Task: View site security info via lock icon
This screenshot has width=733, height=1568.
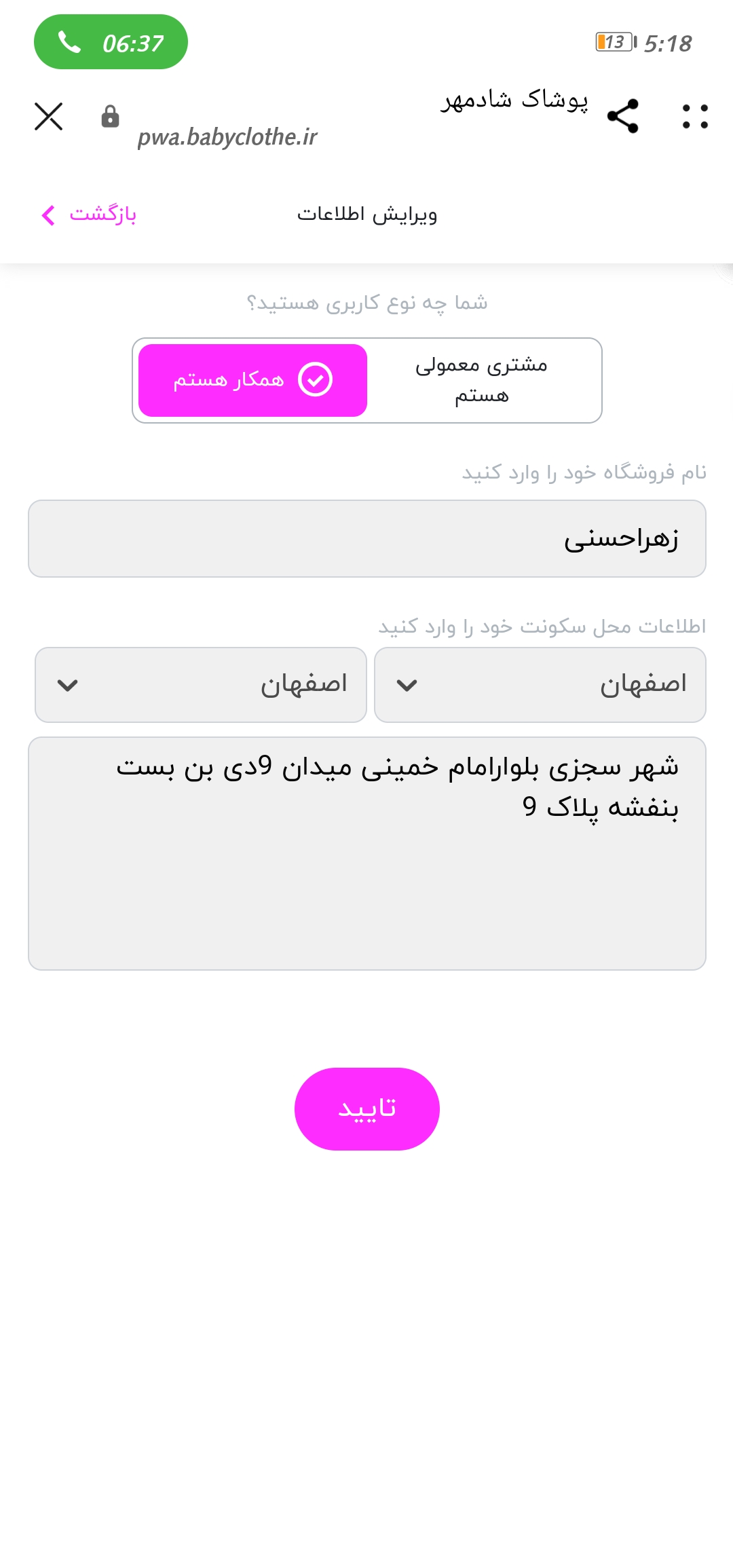Action: click(110, 116)
